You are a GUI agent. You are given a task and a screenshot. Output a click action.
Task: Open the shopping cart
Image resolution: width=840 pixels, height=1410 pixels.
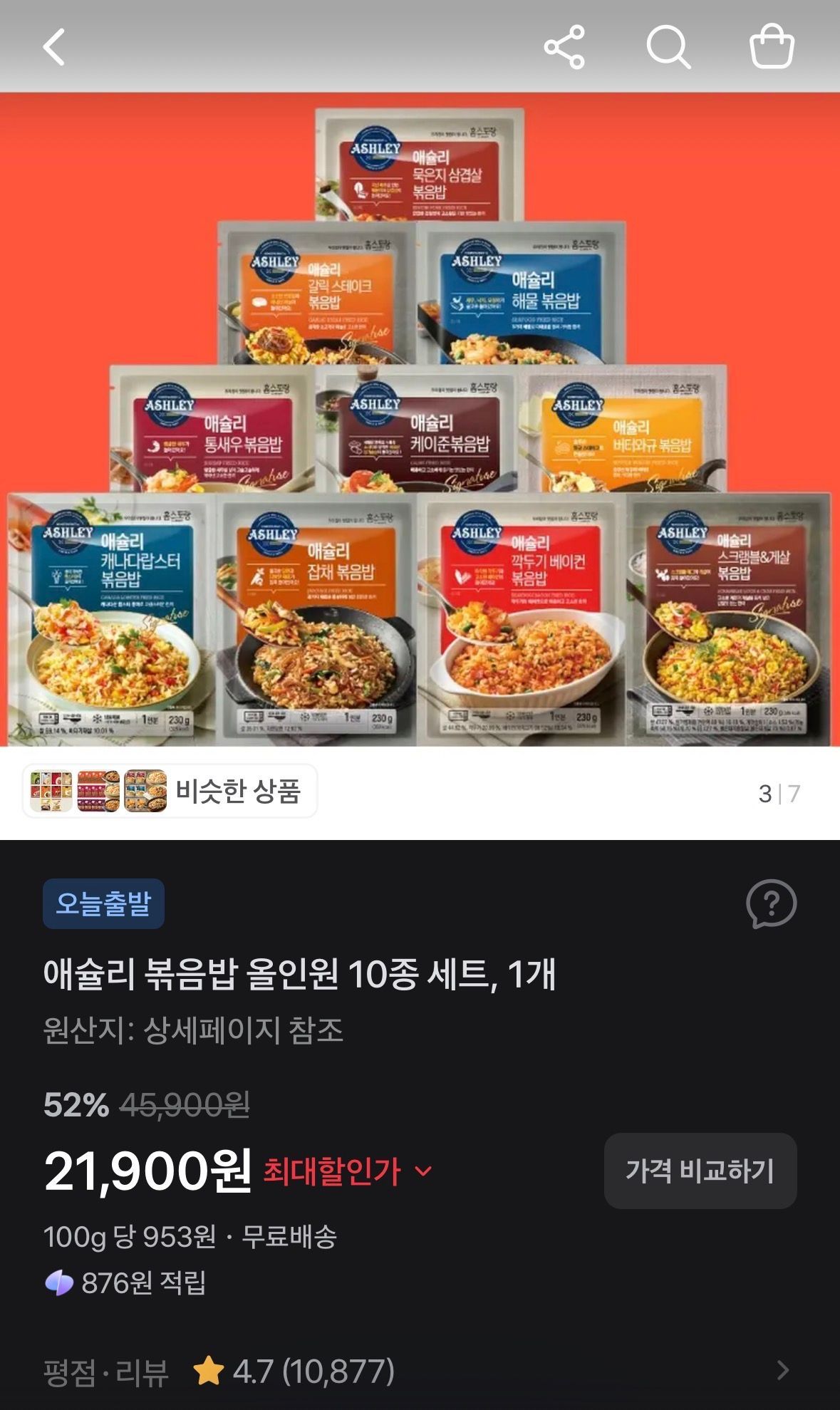coord(772,47)
